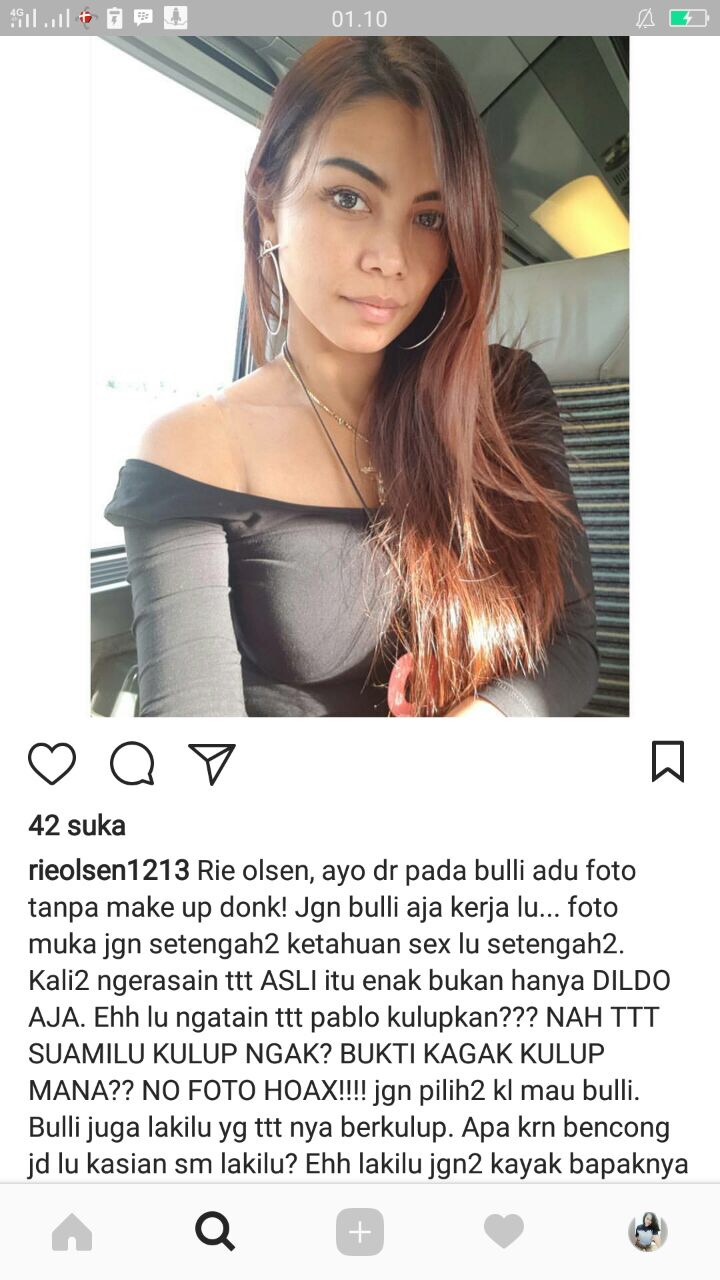Open the Activity heart tab
Viewport: 720px width, 1280px height.
pyautogui.click(x=504, y=1232)
